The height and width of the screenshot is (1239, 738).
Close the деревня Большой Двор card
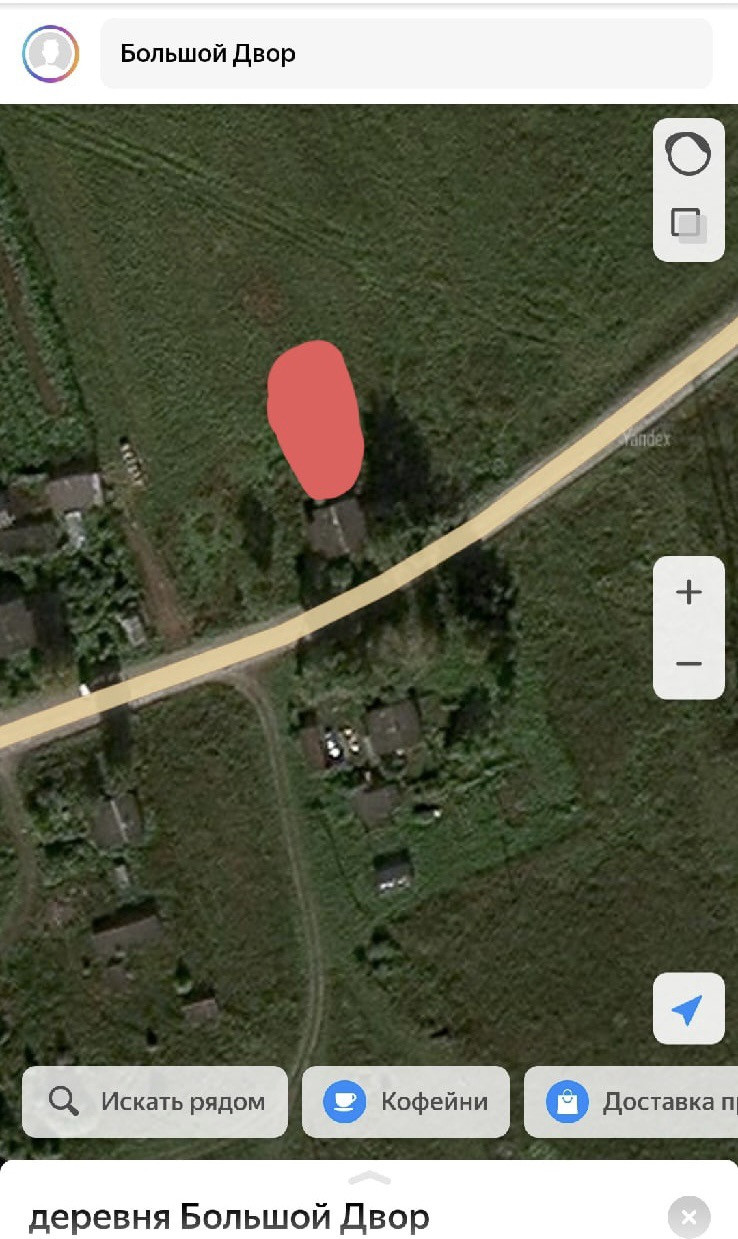688,1217
